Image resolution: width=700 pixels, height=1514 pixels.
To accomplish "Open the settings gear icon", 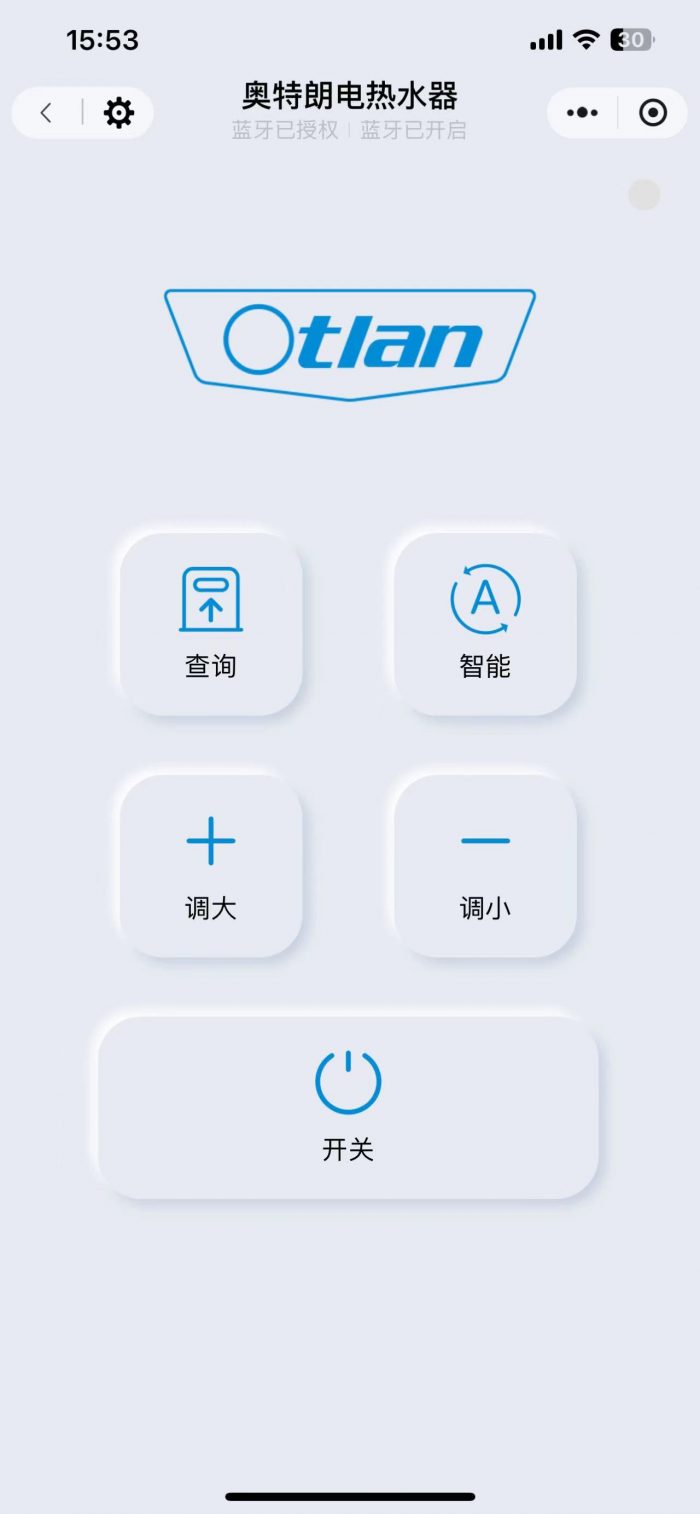I will (119, 113).
